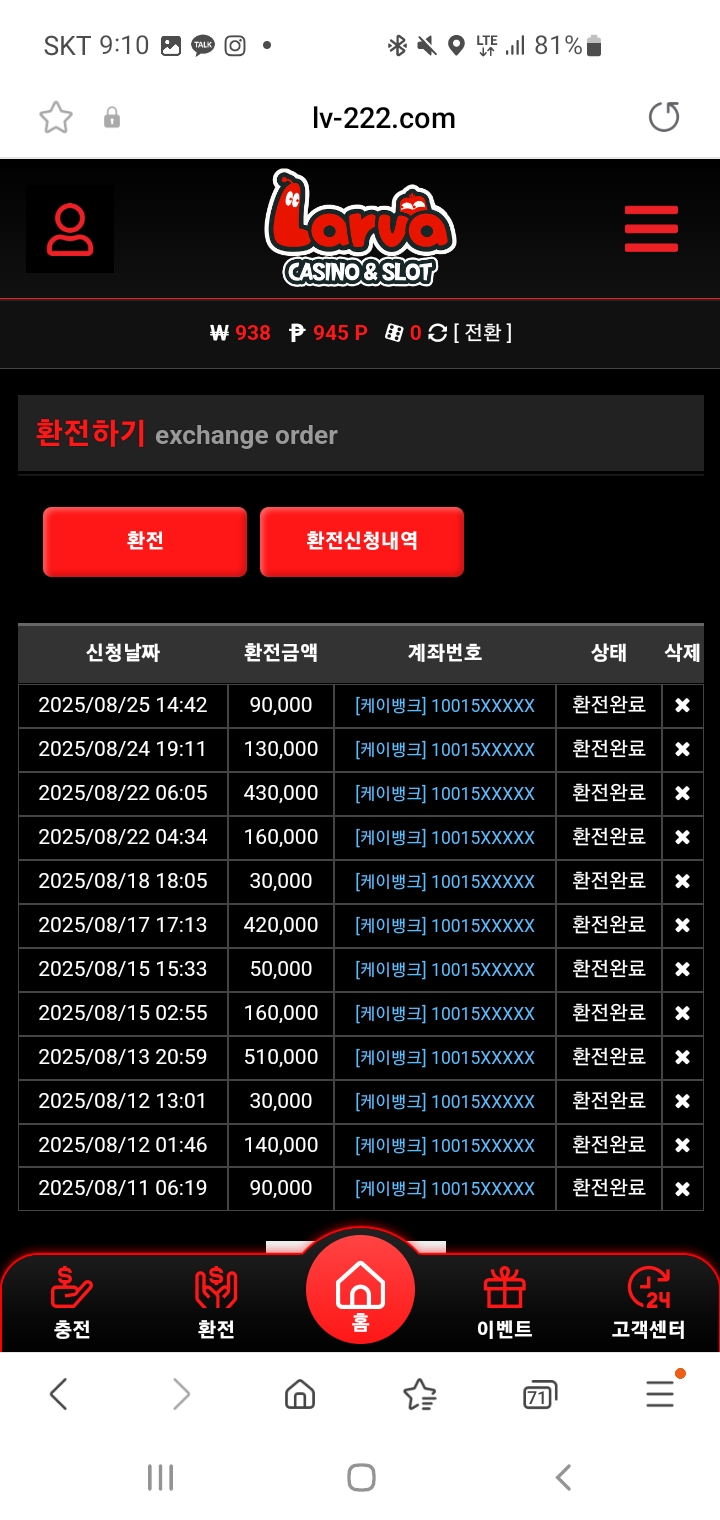Delete the 2025/08/13 20:59 record
The image size is (720, 1520).
tap(682, 1058)
